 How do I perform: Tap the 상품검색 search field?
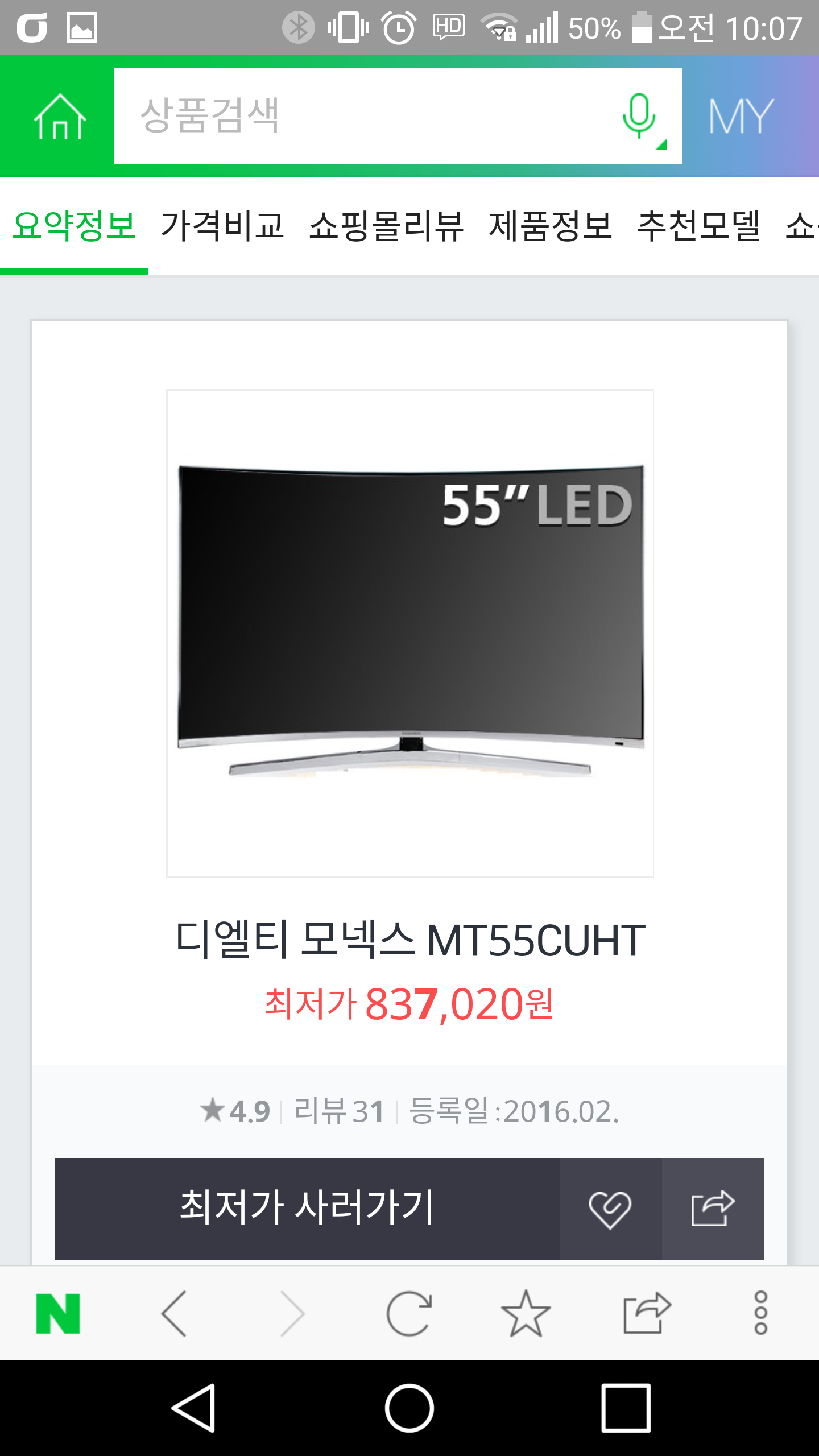click(364, 116)
